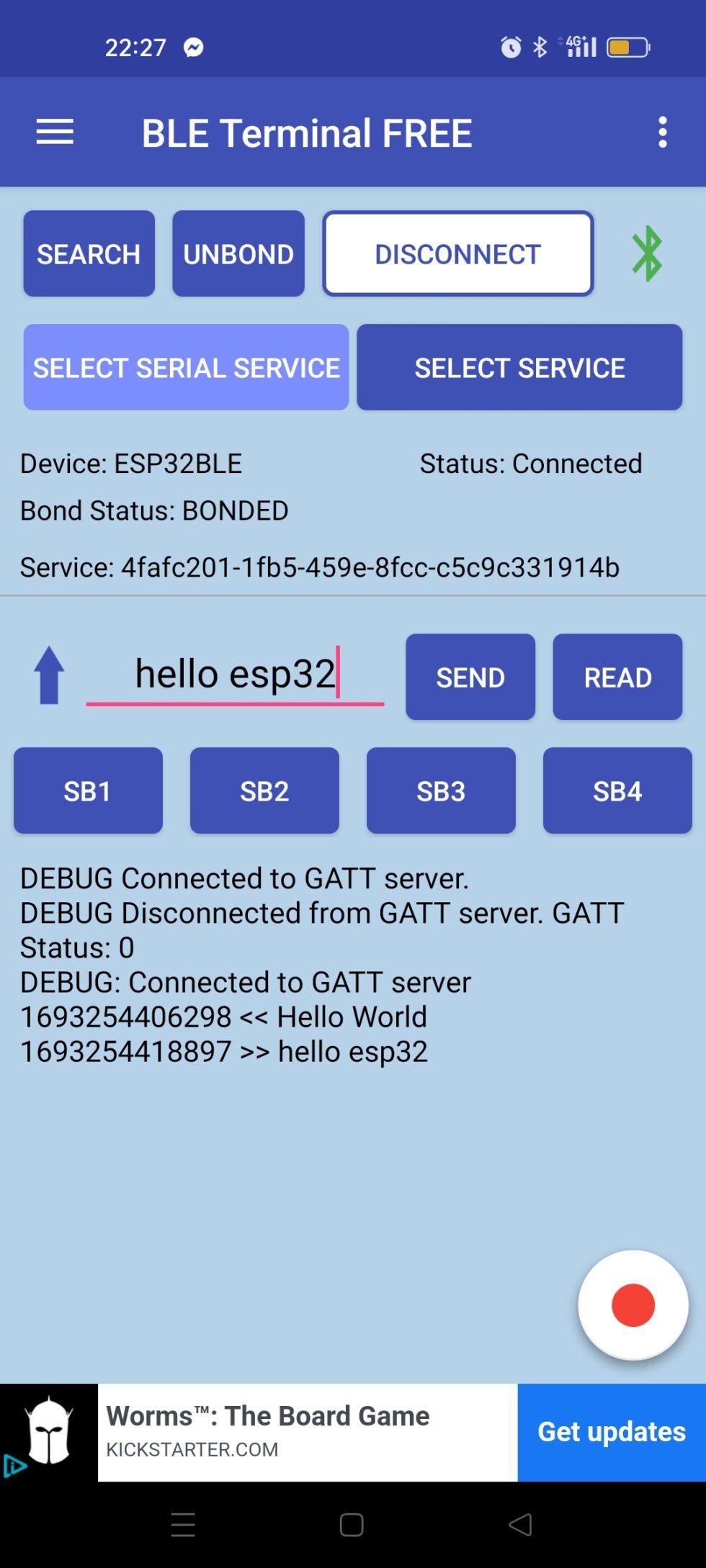Tap the SELECT SERVICE button
Screen dimensions: 706x1568
[x=519, y=367]
